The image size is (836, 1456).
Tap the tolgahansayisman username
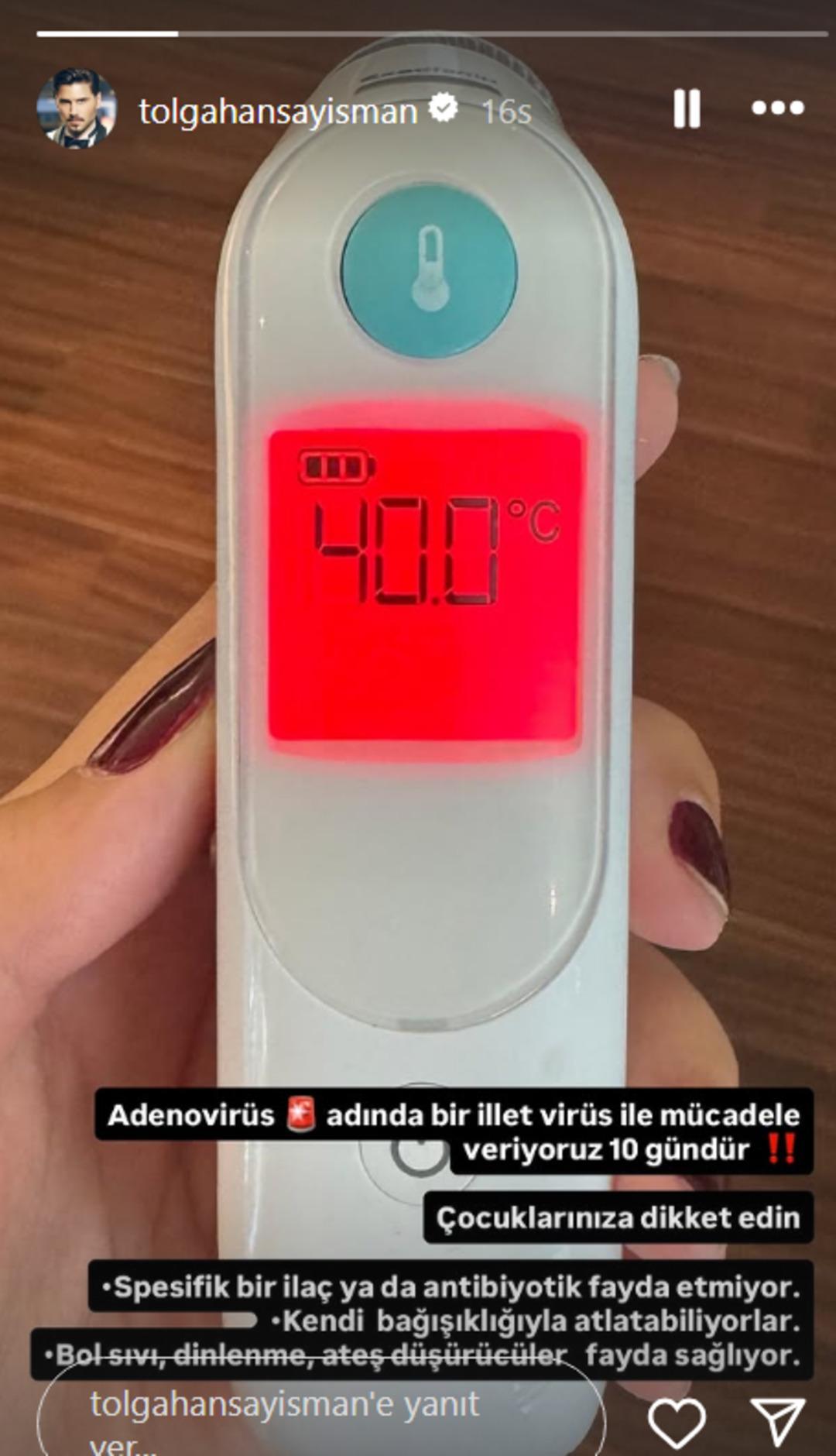(278, 111)
